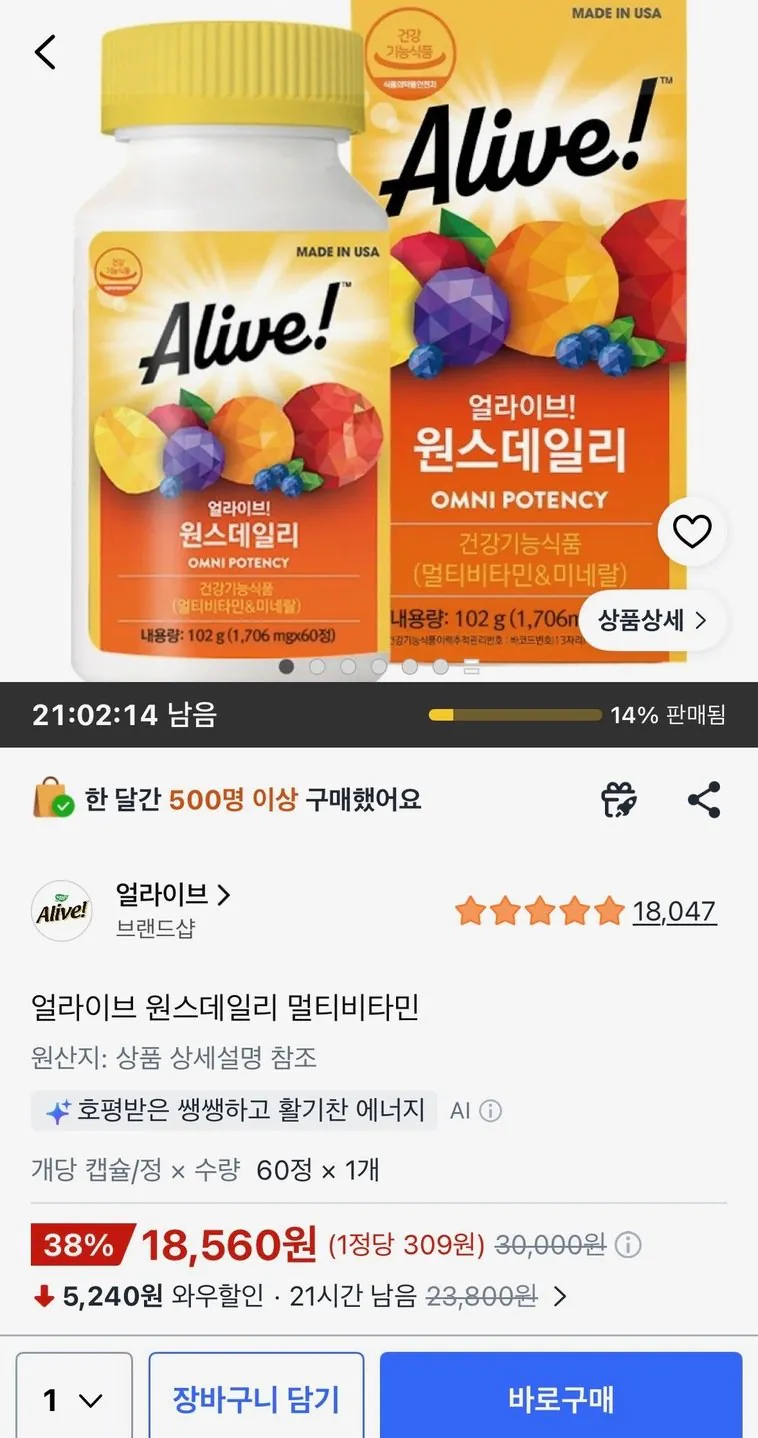Tap the product image page indicator dots
This screenshot has width=758, height=1438.
pos(379,667)
